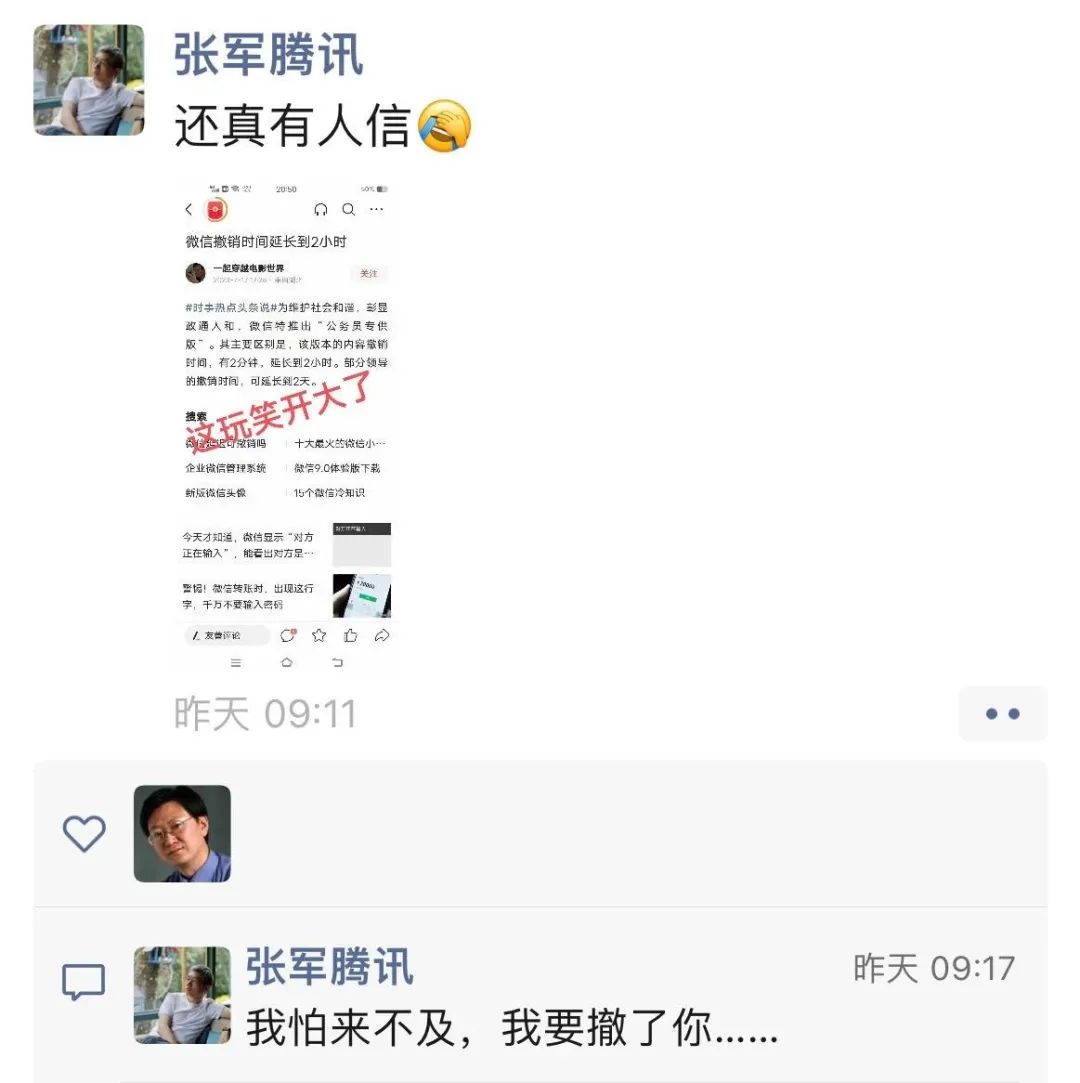Open 张军腾讯's profile from the post name
Image resolution: width=1080 pixels, height=1083 pixels.
point(268,54)
